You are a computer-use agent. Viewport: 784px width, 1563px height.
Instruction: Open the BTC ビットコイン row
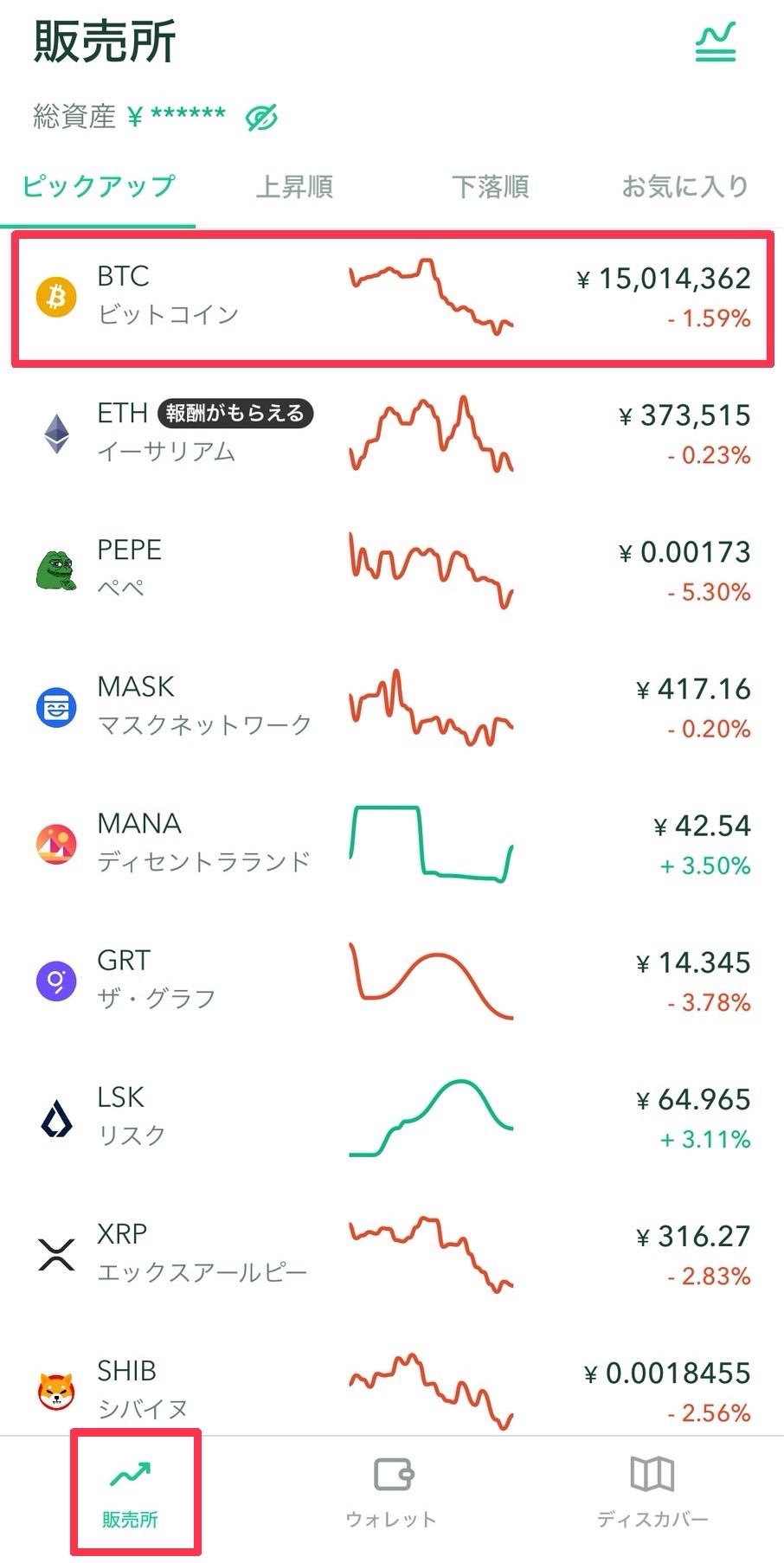[x=392, y=298]
